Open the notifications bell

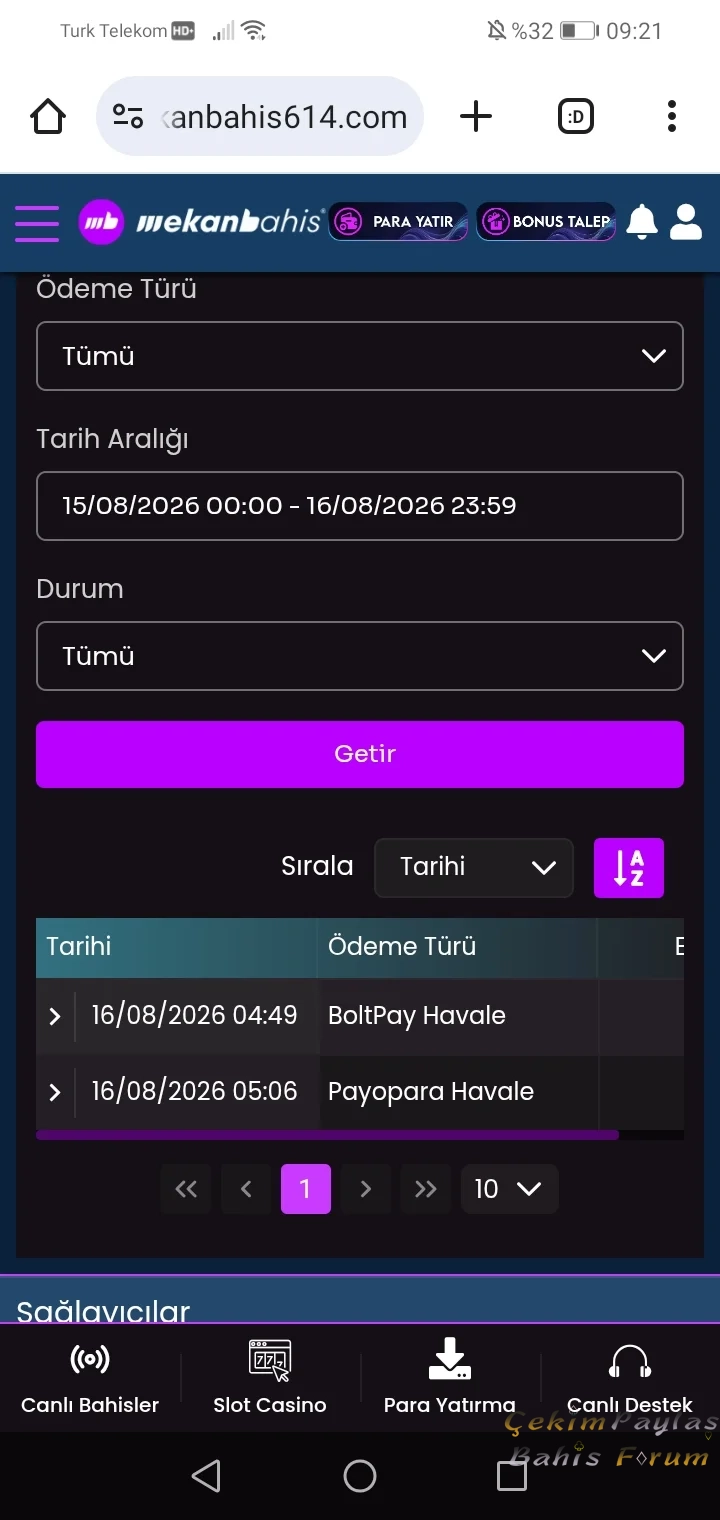point(642,222)
